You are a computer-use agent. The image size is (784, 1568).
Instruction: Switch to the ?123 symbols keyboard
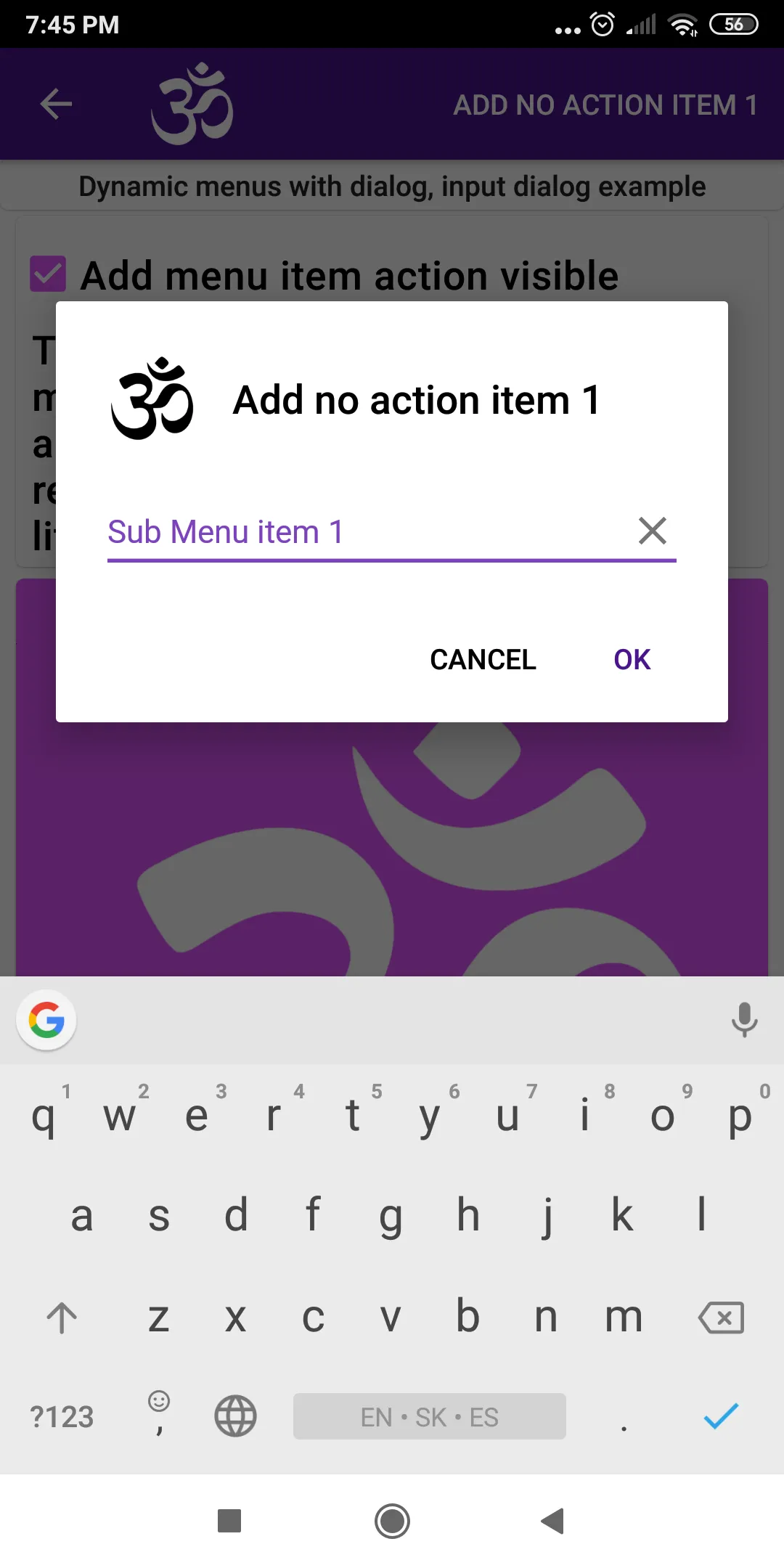[62, 1417]
